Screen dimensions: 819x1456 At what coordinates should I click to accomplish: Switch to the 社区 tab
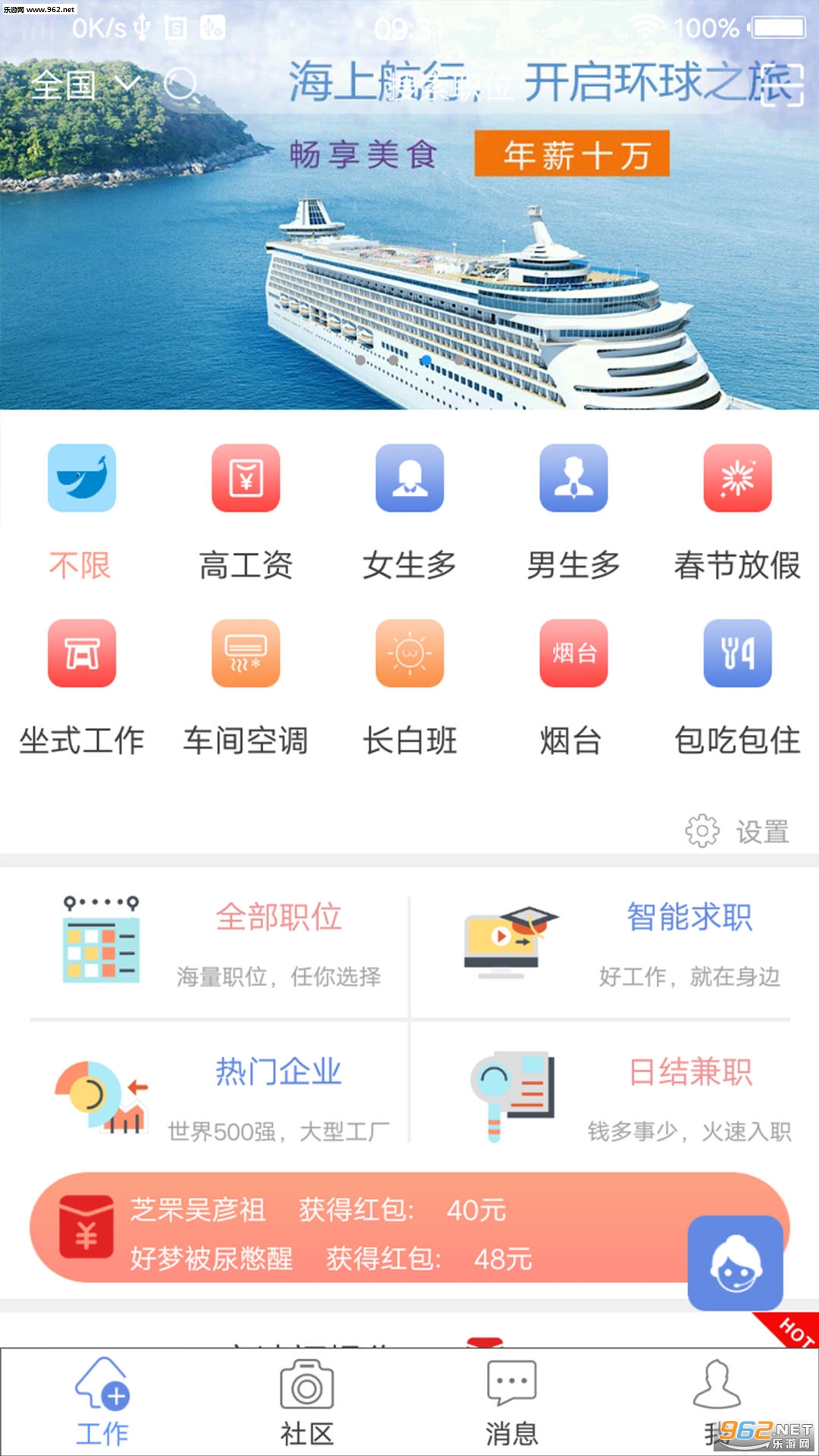(x=307, y=1403)
